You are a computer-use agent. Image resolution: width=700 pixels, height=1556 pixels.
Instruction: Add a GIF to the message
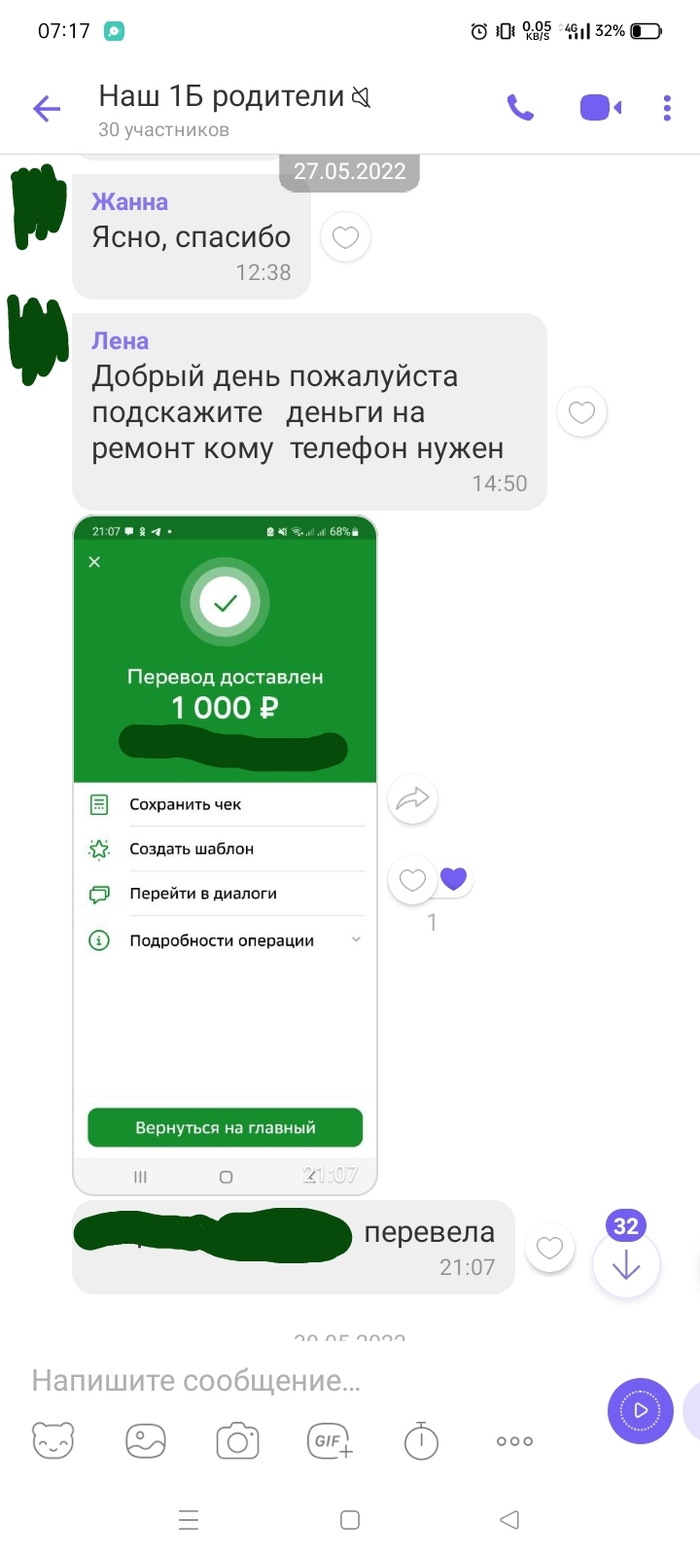(x=329, y=1441)
